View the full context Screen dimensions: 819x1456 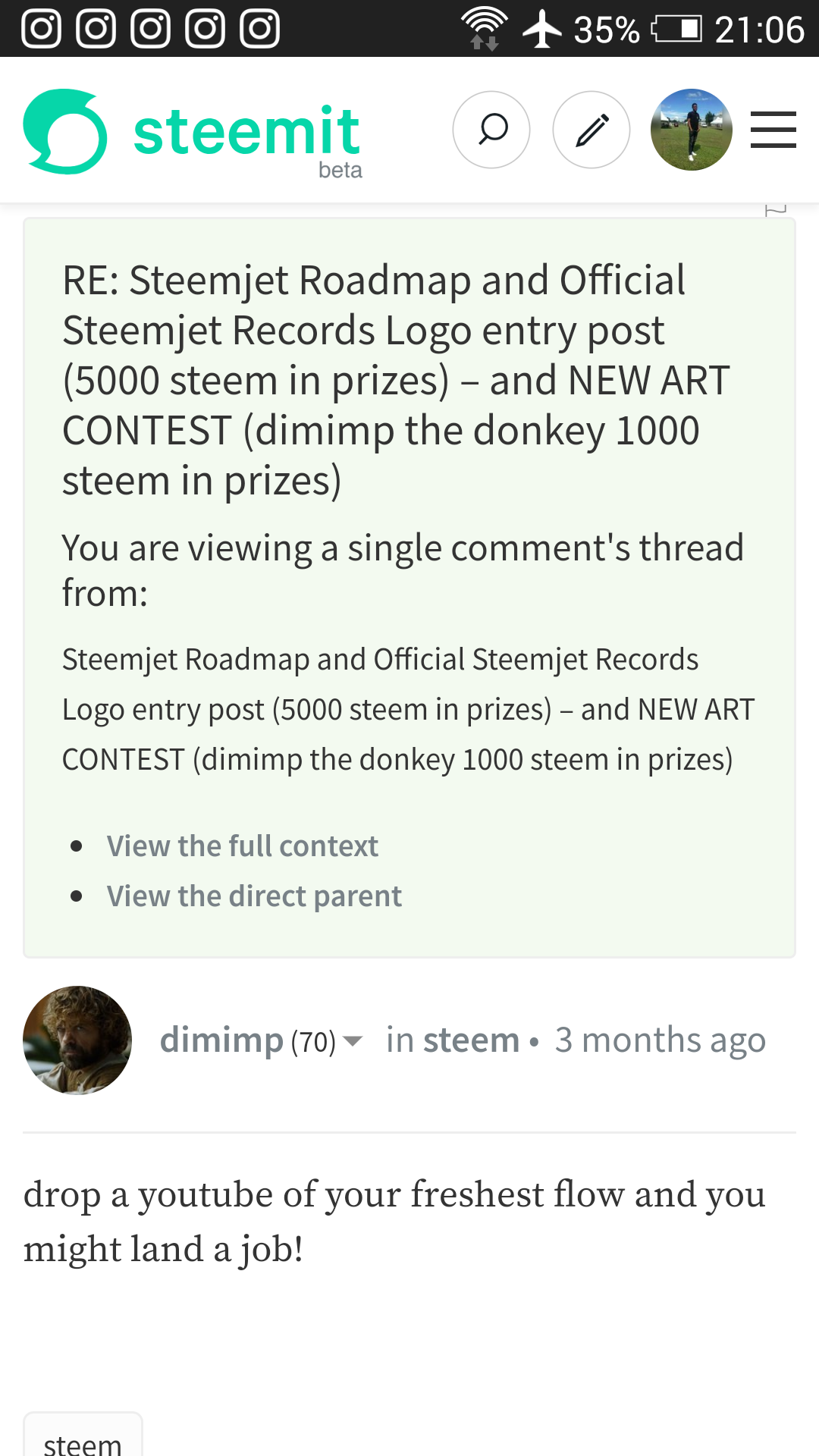[x=242, y=846]
